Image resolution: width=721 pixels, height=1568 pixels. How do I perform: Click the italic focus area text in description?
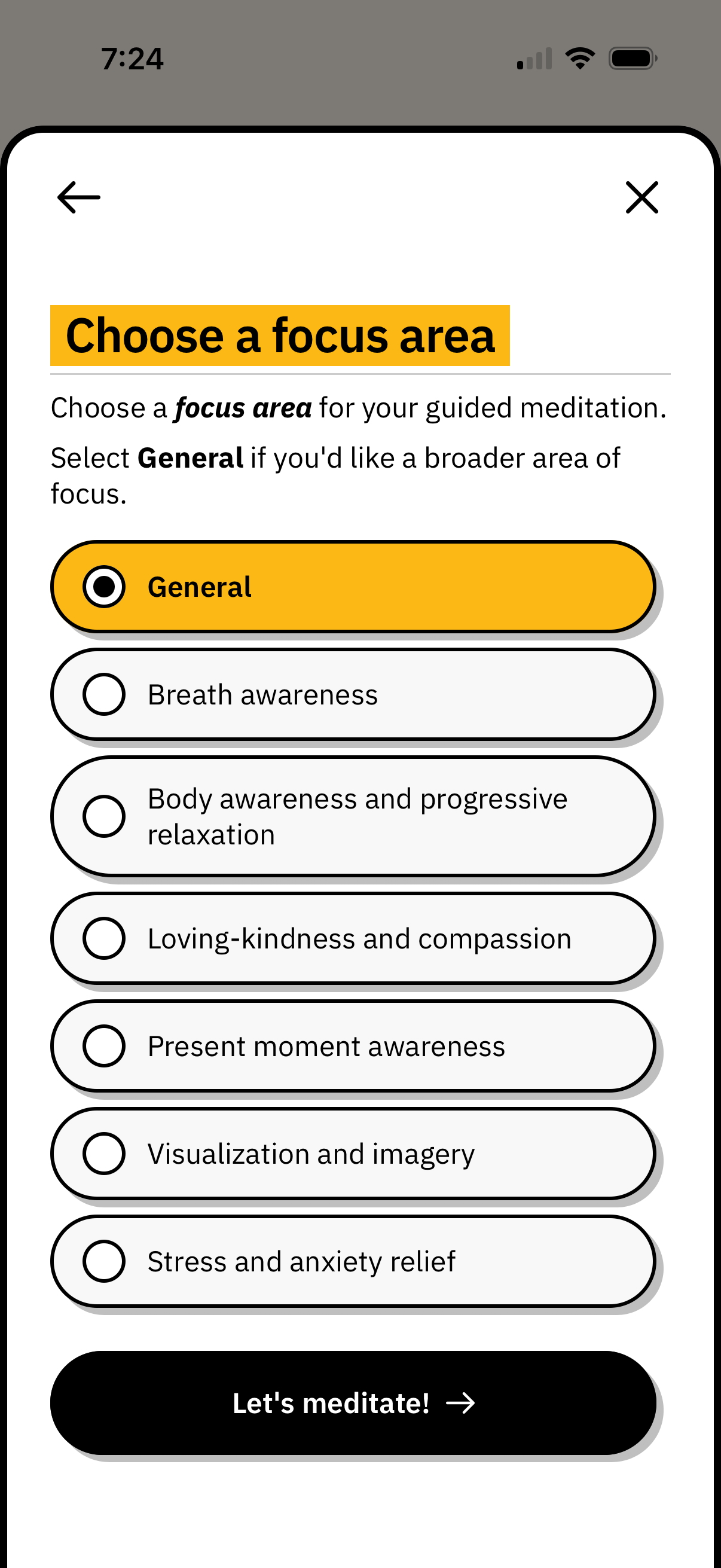(x=242, y=408)
